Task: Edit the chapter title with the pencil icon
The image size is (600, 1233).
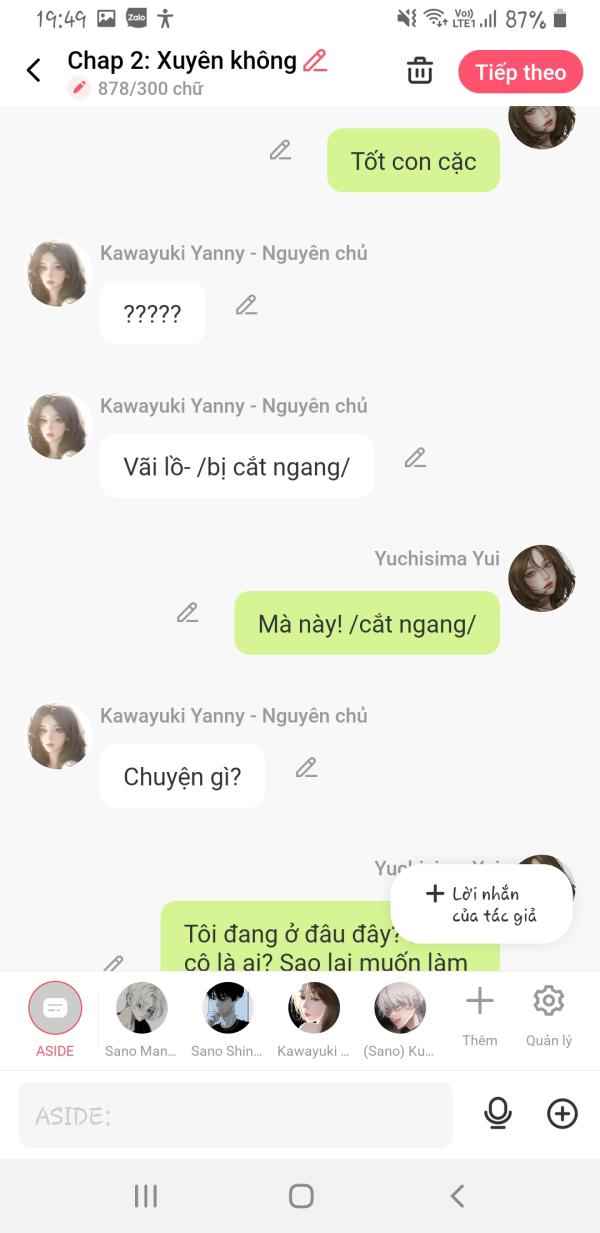Action: pyautogui.click(x=315, y=61)
